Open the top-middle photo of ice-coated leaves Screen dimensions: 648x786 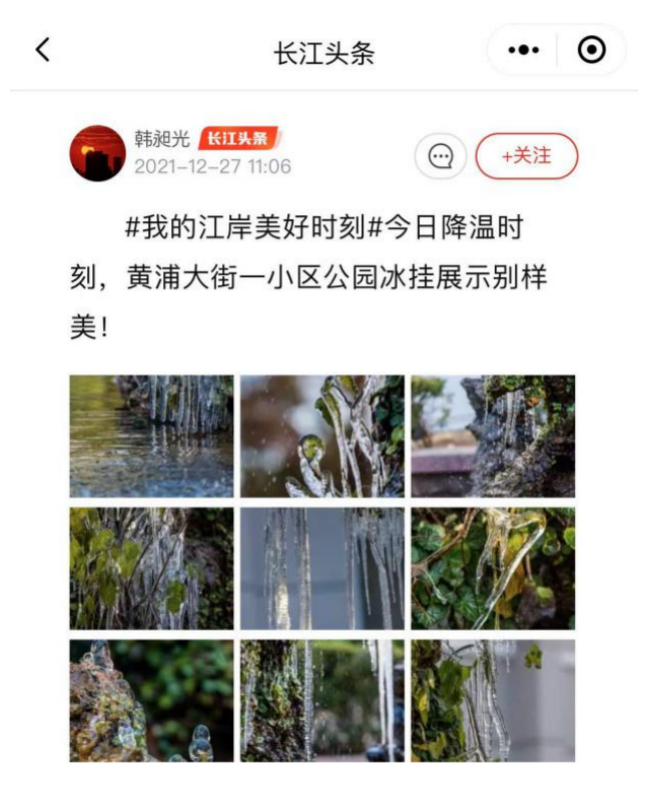[x=322, y=436]
